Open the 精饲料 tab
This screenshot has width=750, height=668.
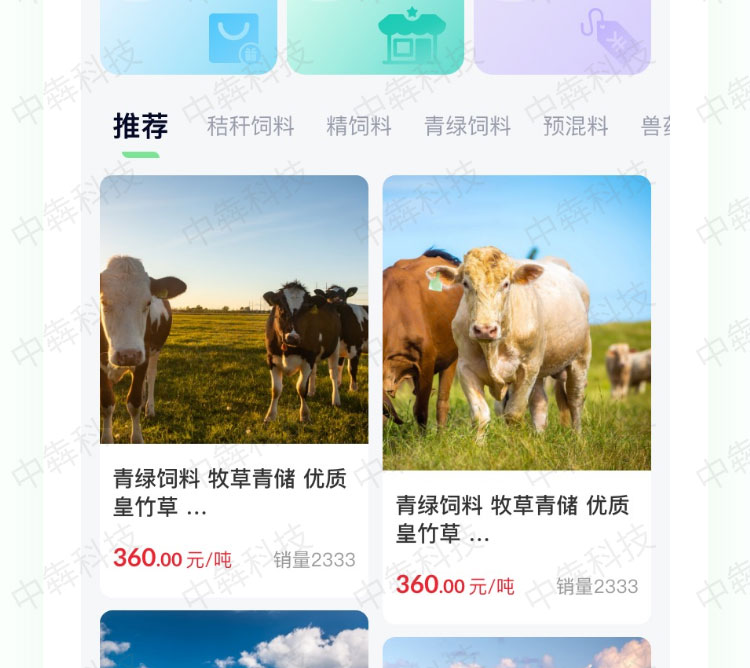tap(359, 127)
